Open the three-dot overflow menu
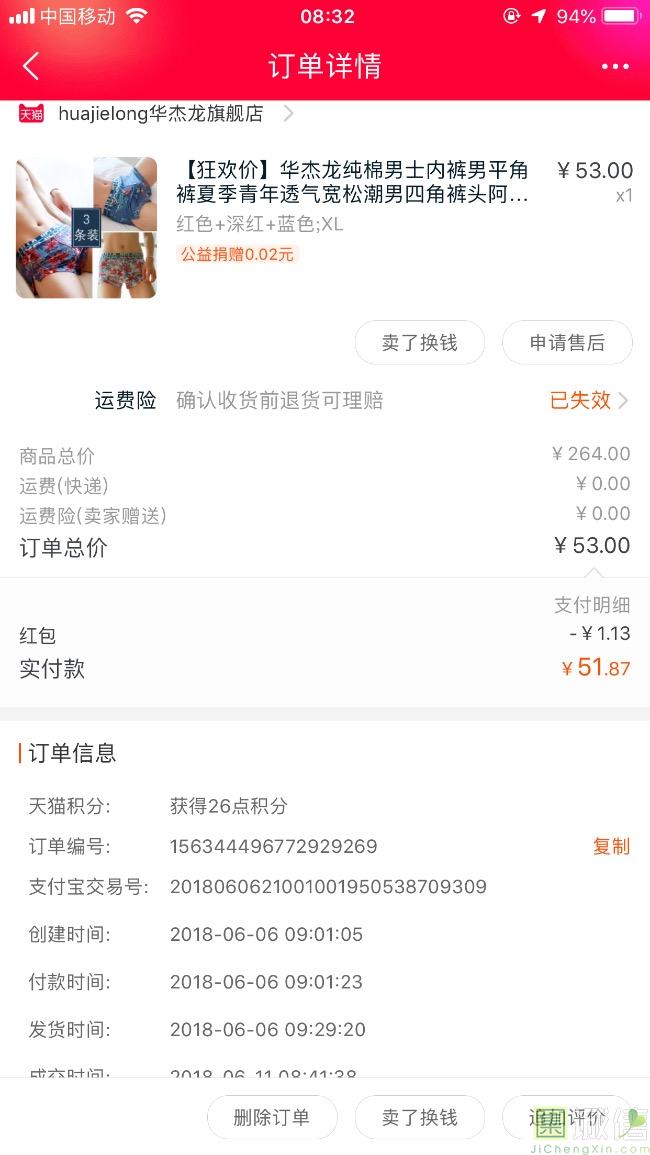This screenshot has width=650, height=1155. tap(615, 67)
